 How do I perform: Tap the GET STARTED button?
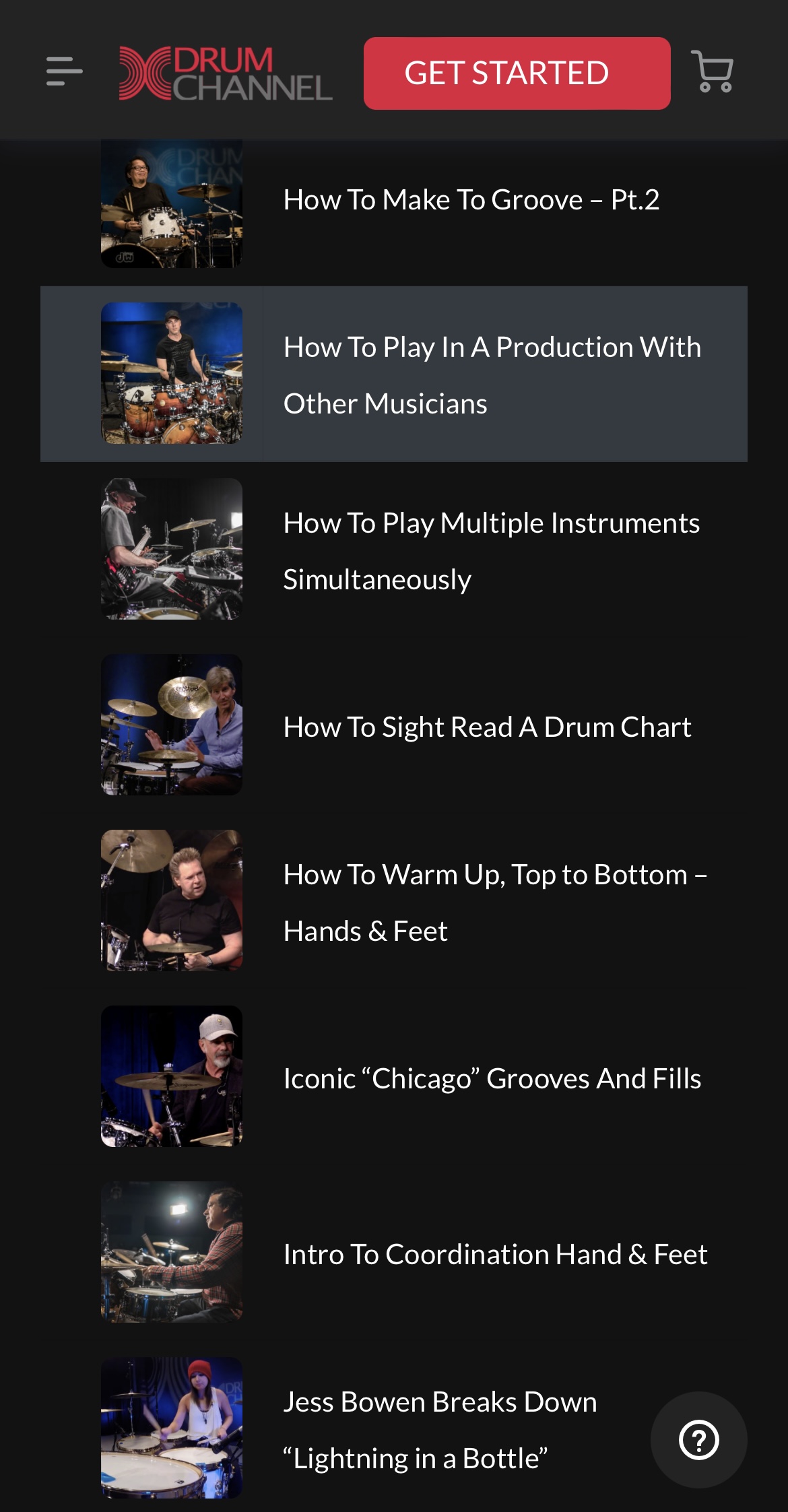517,73
